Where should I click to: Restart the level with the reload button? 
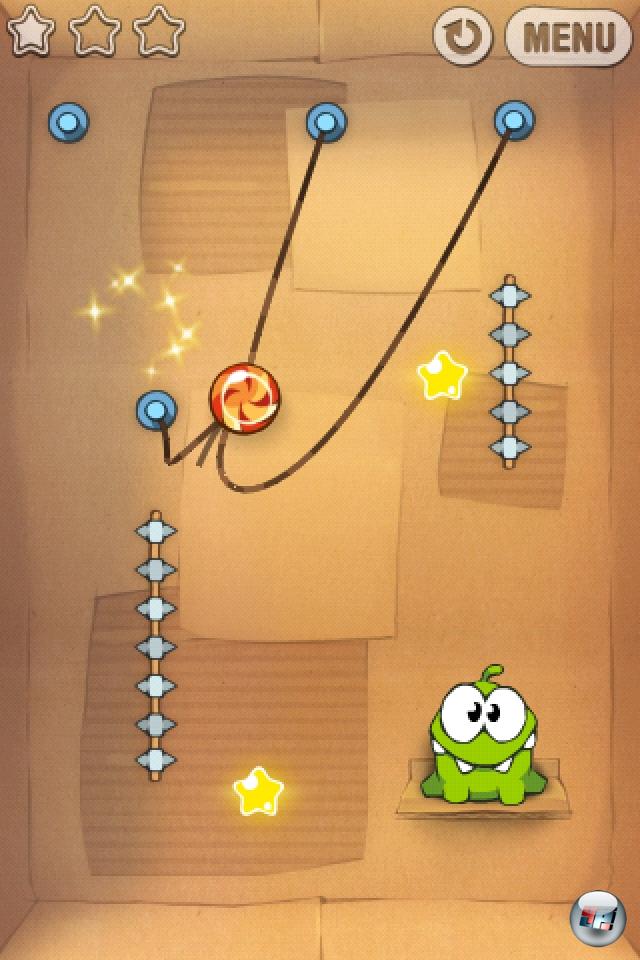[x=462, y=37]
